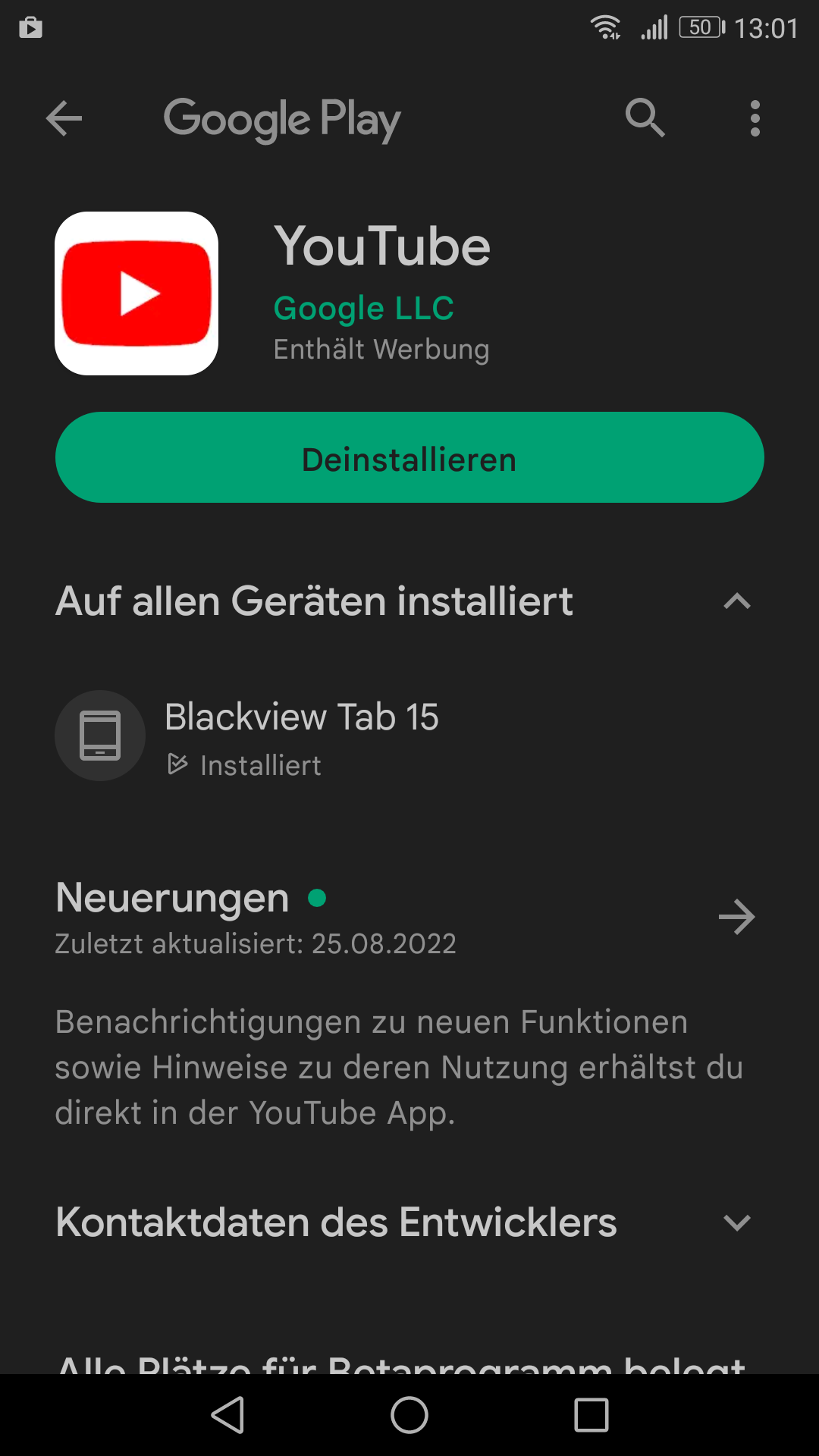Collapse the Auf allen Geräten installiert section
The height and width of the screenshot is (1456, 819).
point(736,602)
